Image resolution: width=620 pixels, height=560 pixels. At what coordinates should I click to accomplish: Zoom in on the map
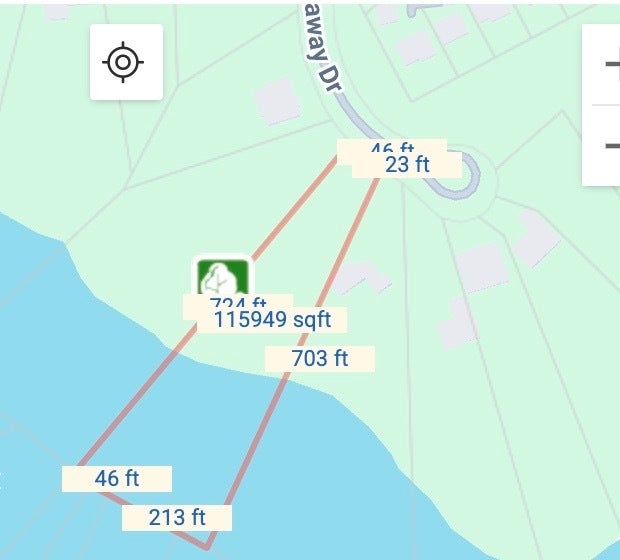(608, 64)
